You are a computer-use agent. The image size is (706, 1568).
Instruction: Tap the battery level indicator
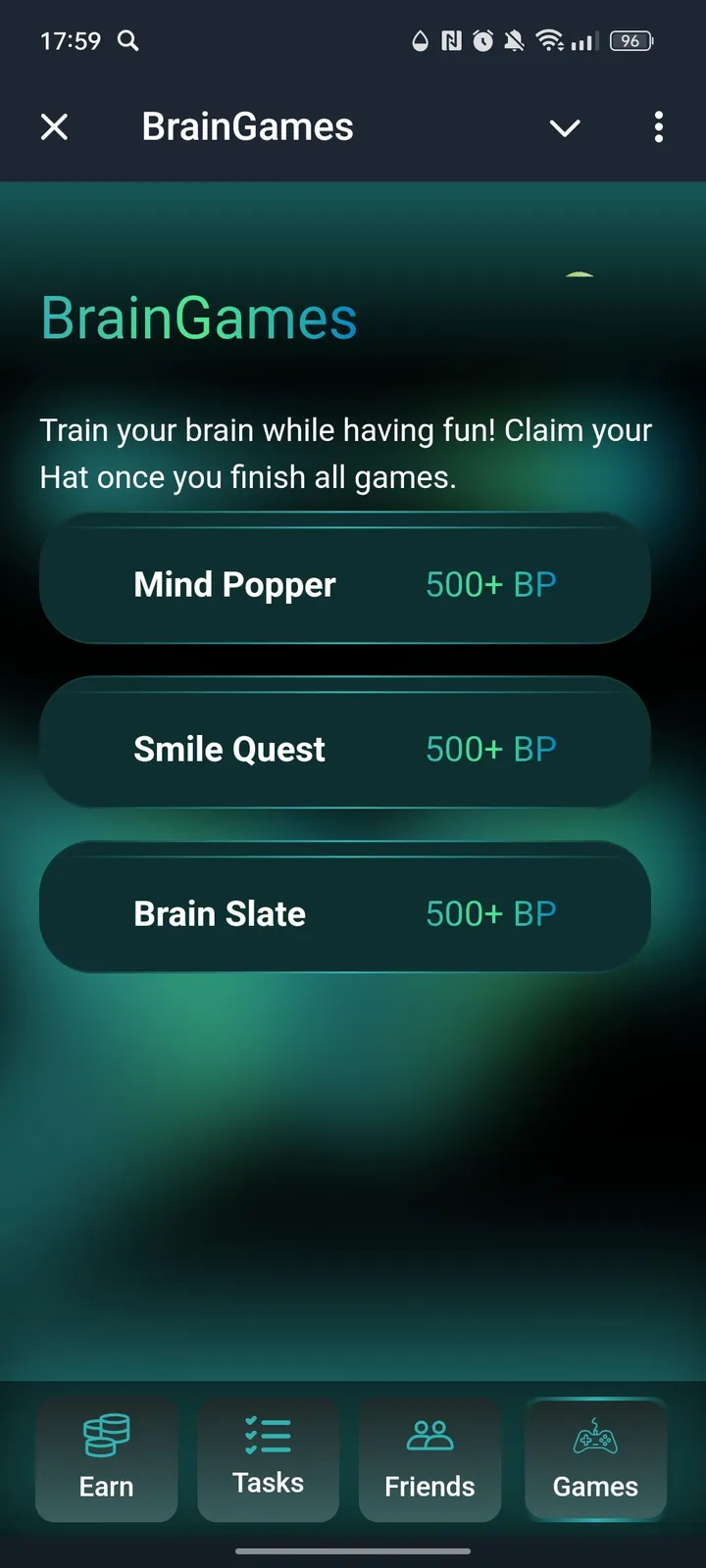[x=630, y=40]
